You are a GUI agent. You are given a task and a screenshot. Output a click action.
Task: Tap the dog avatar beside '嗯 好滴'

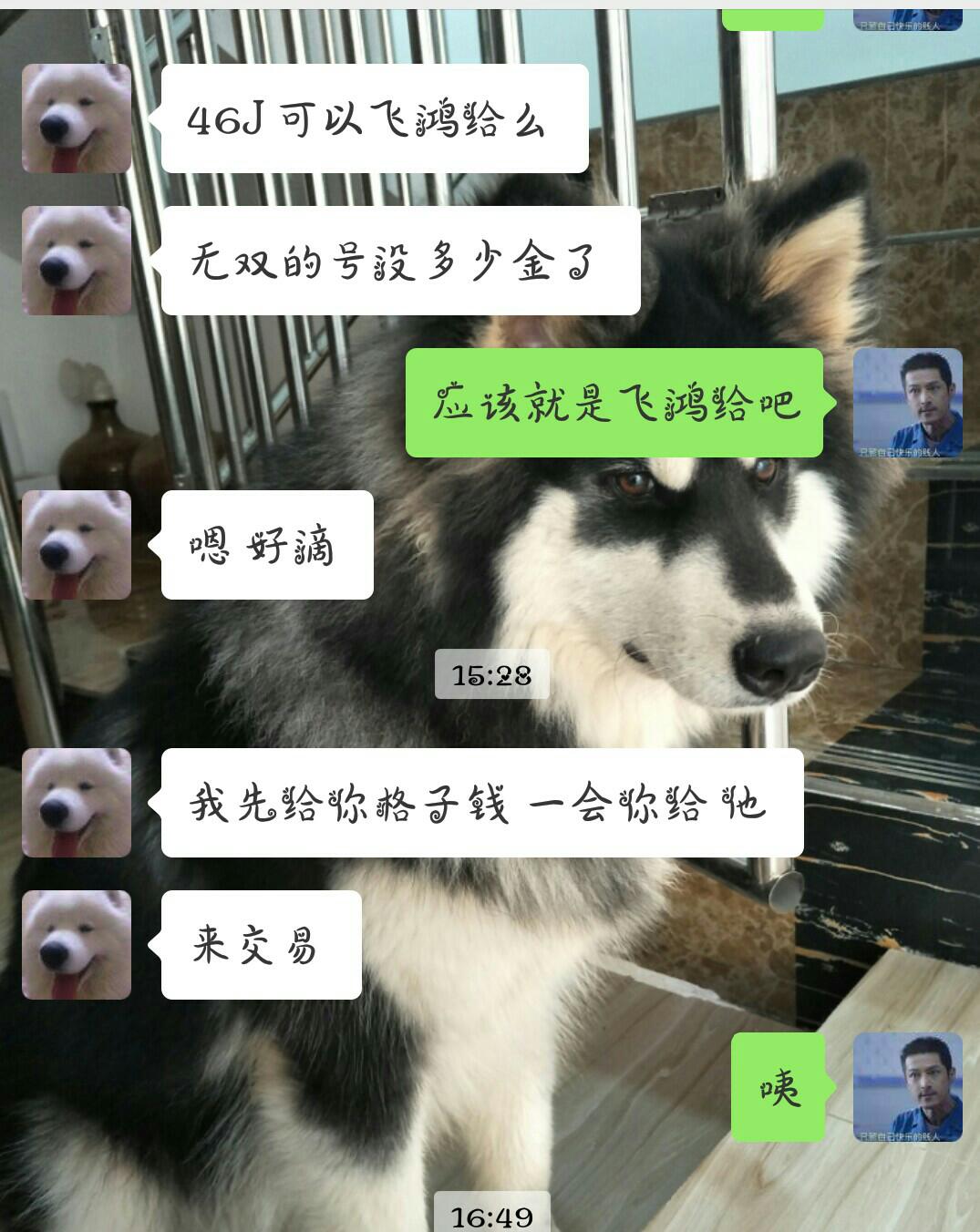click(77, 545)
